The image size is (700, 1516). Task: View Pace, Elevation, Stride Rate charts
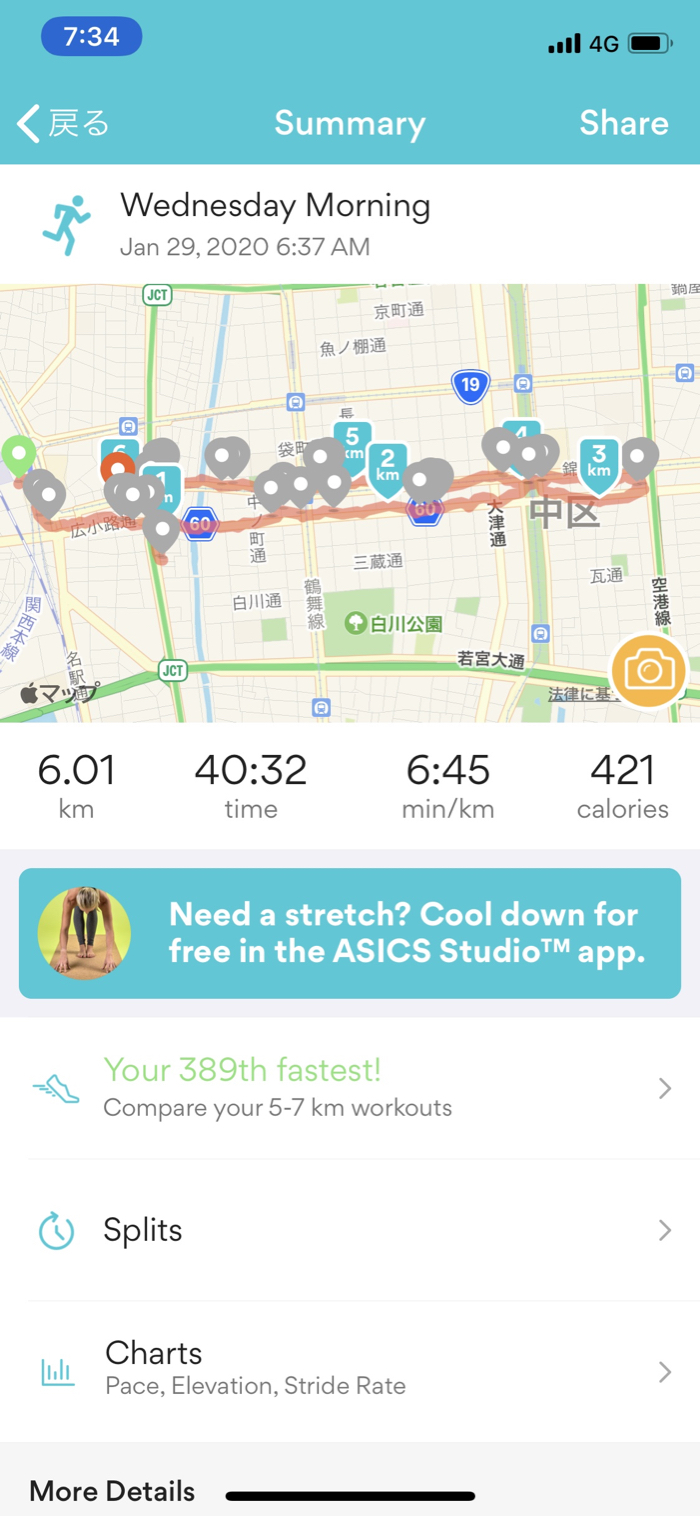coord(350,1370)
